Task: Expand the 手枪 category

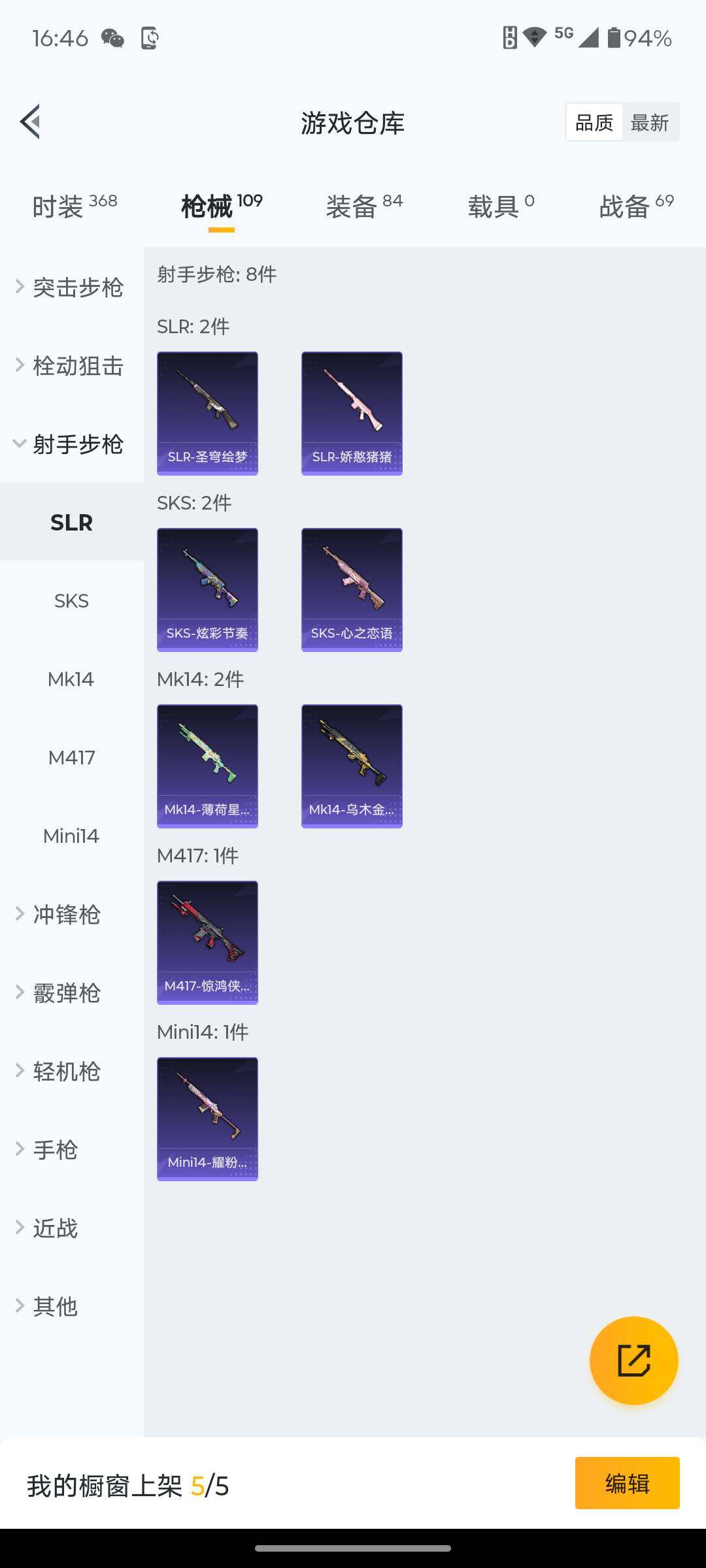Action: click(x=56, y=1150)
